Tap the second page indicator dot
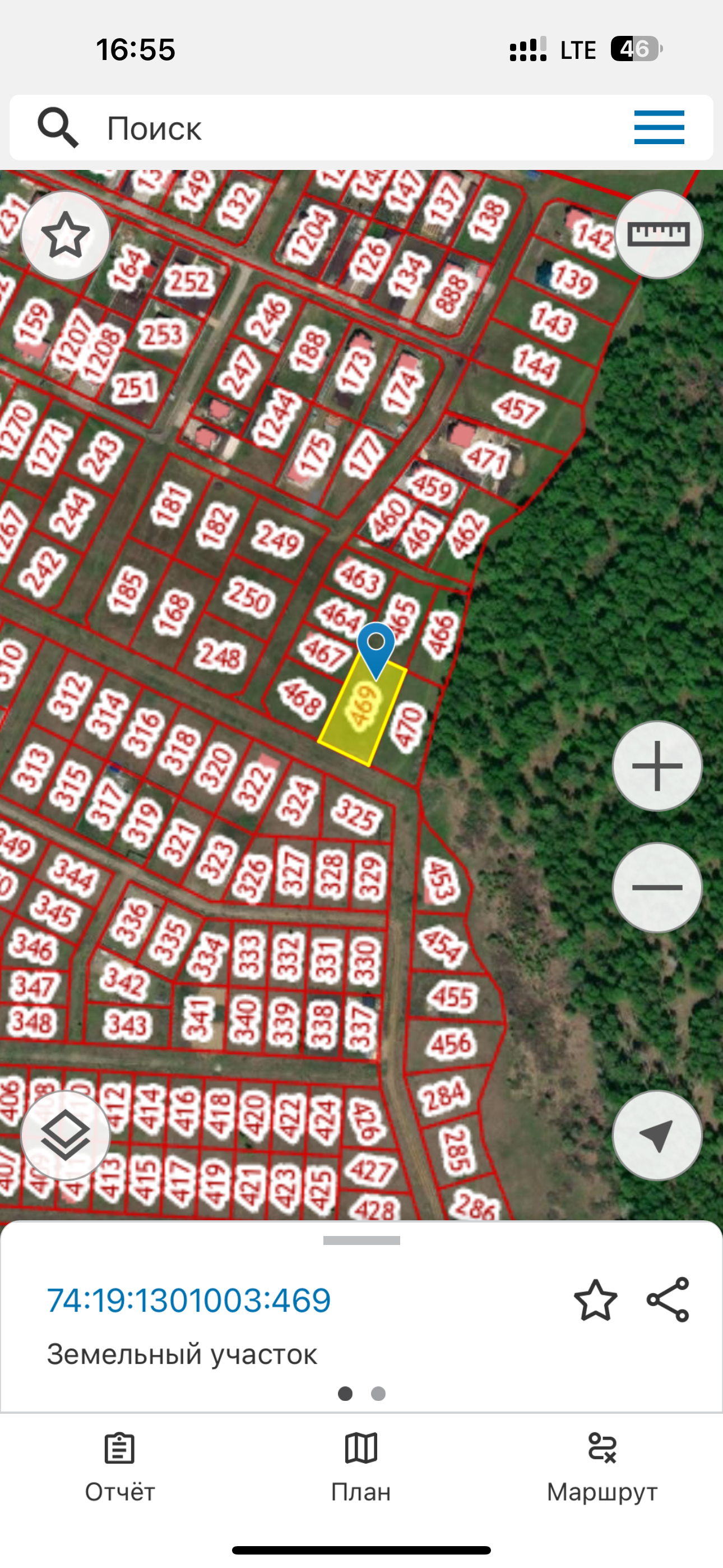Image resolution: width=723 pixels, height=1568 pixels. 378,1393
